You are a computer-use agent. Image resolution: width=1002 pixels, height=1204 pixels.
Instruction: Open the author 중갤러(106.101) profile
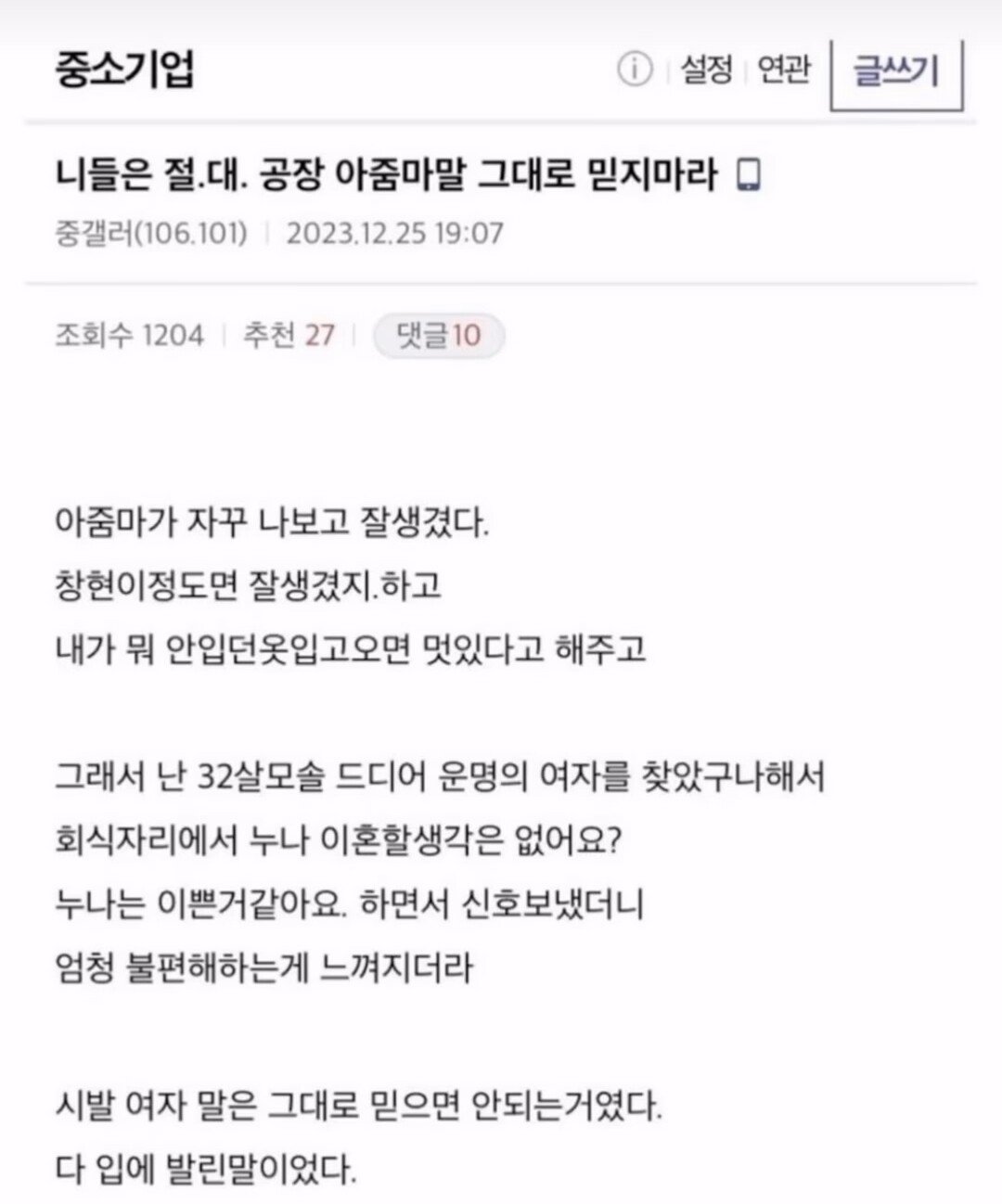[x=151, y=232]
